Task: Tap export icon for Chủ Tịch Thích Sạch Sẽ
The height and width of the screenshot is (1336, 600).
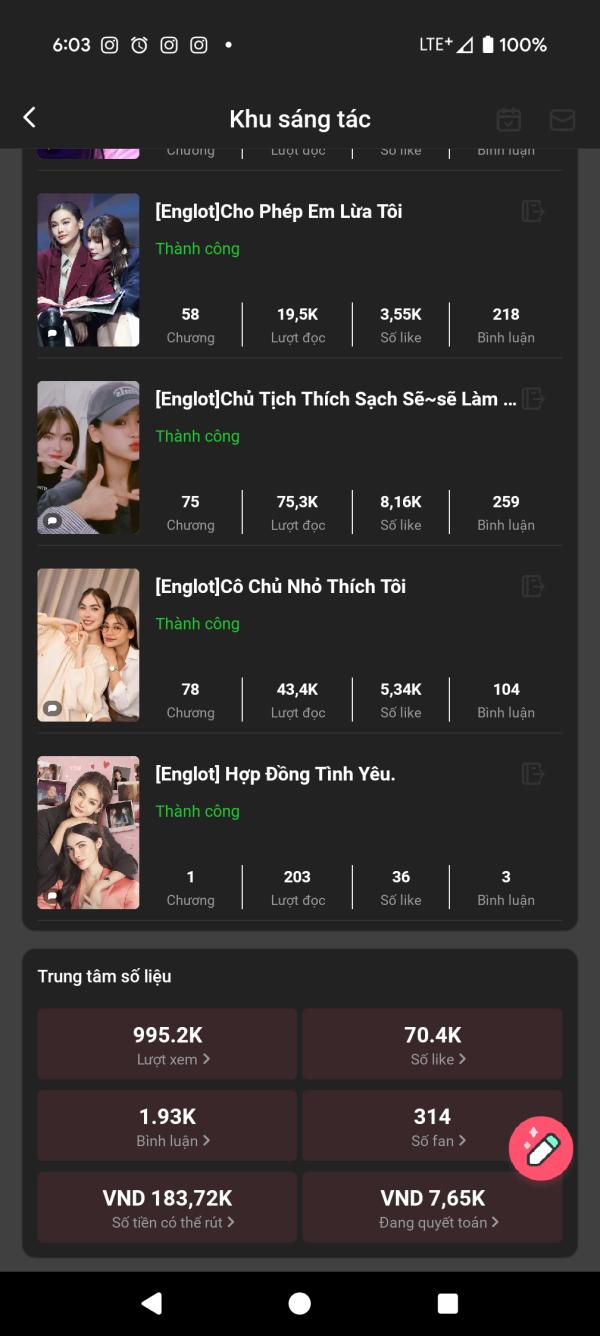Action: point(533,399)
